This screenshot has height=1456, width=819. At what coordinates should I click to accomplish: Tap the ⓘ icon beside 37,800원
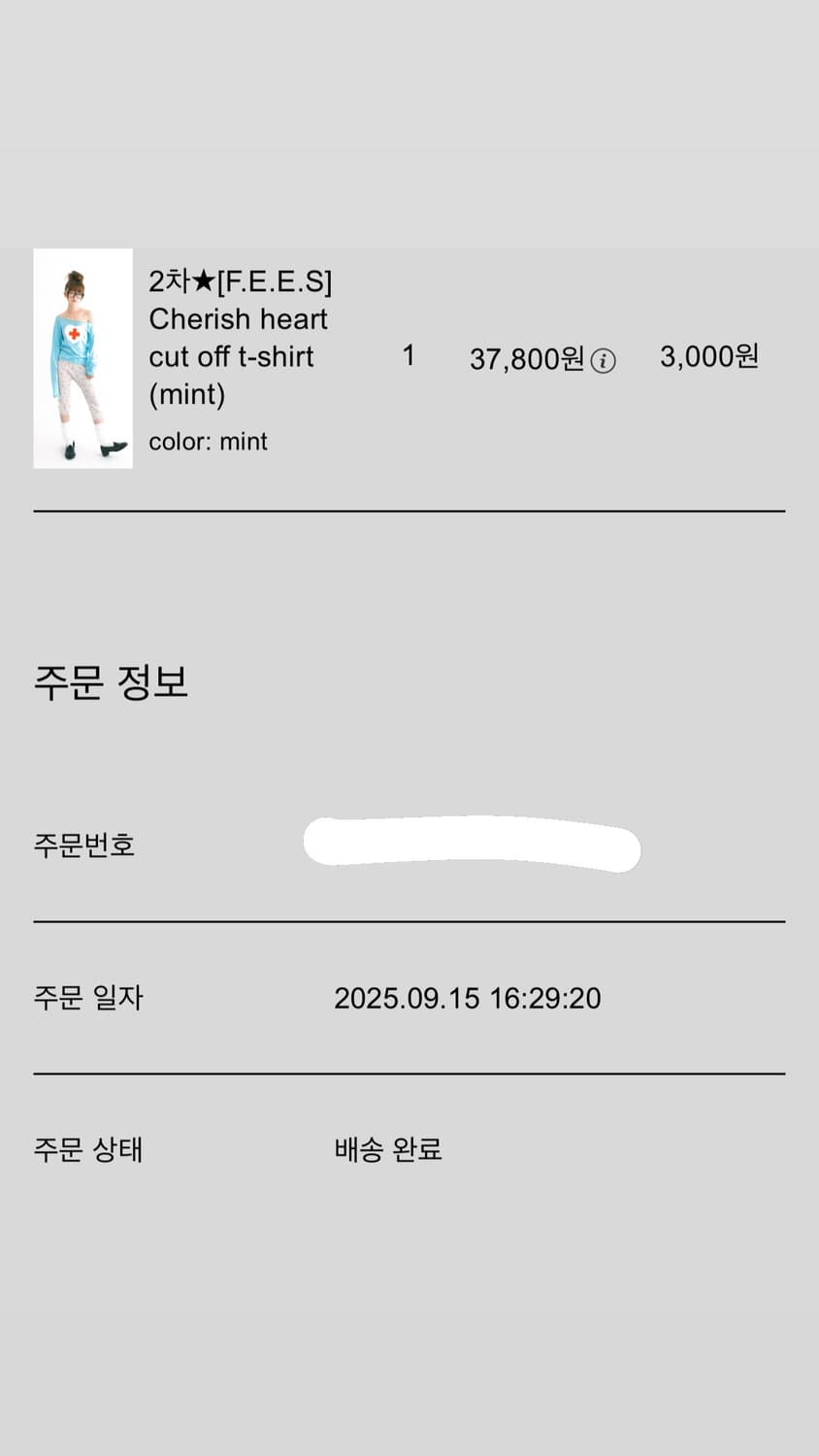[x=606, y=360]
